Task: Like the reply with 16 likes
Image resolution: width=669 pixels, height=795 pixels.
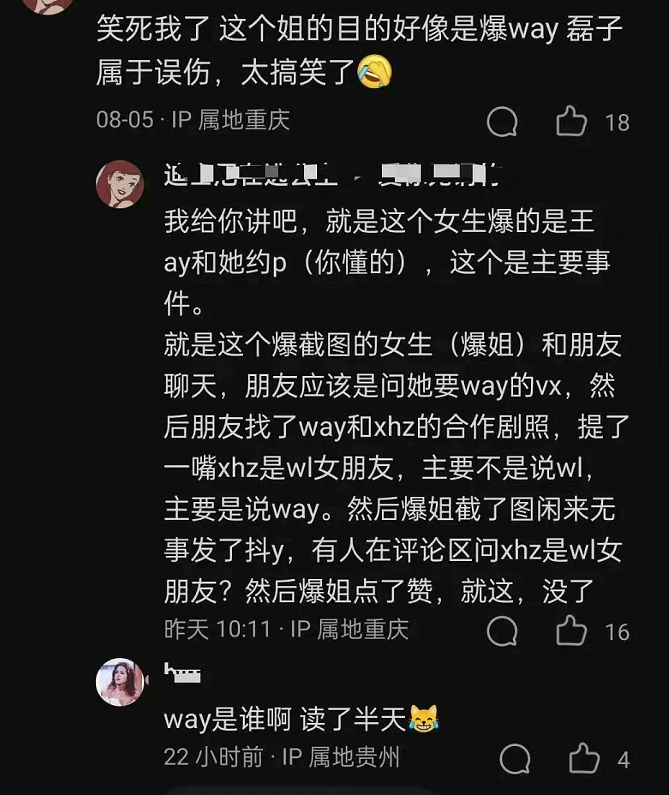Action: [x=572, y=631]
